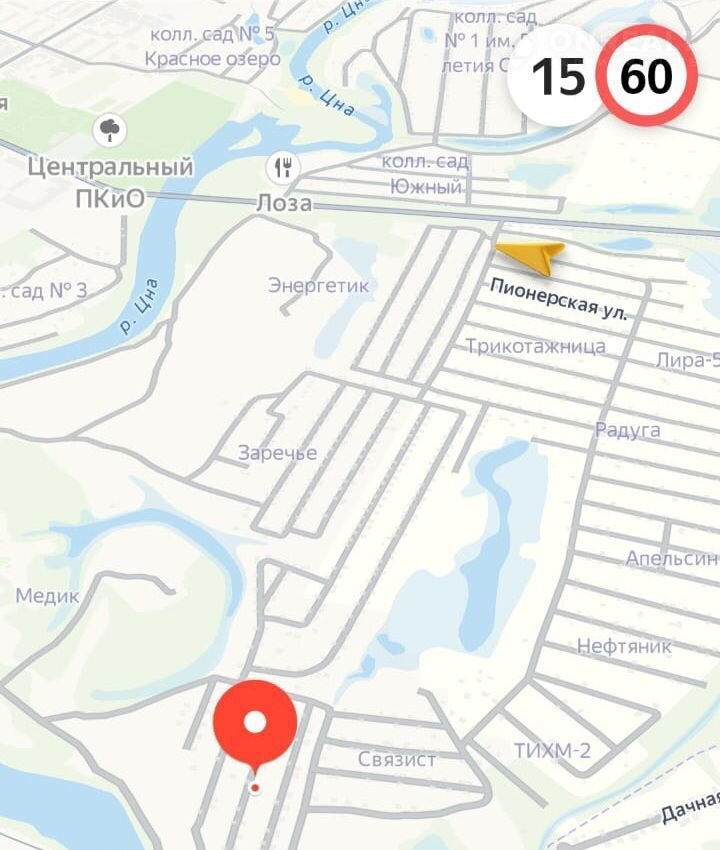Open the Лоза restaurant place marker
This screenshot has width=720, height=850.
point(283,167)
